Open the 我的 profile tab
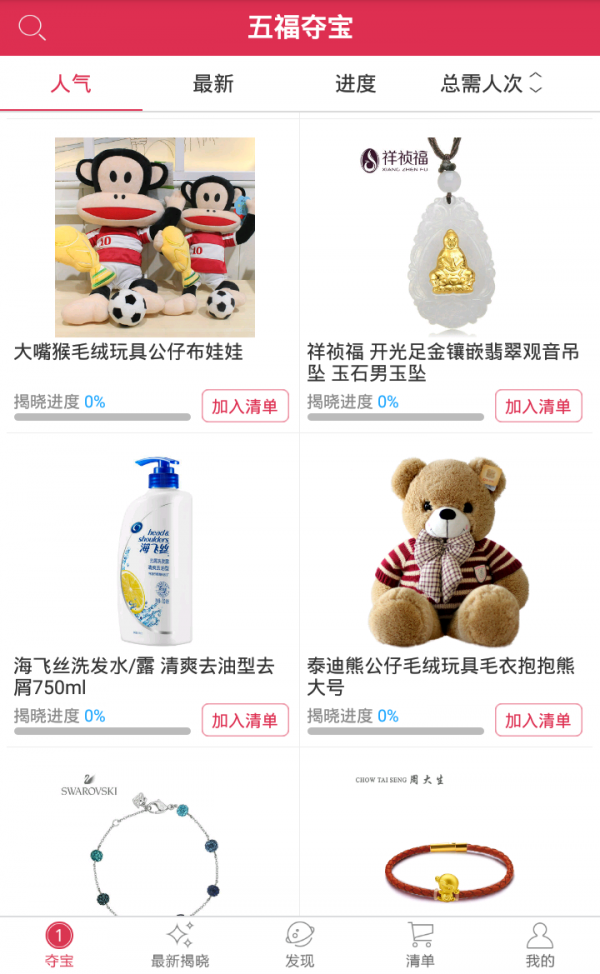This screenshot has height=974, width=600. 540,945
